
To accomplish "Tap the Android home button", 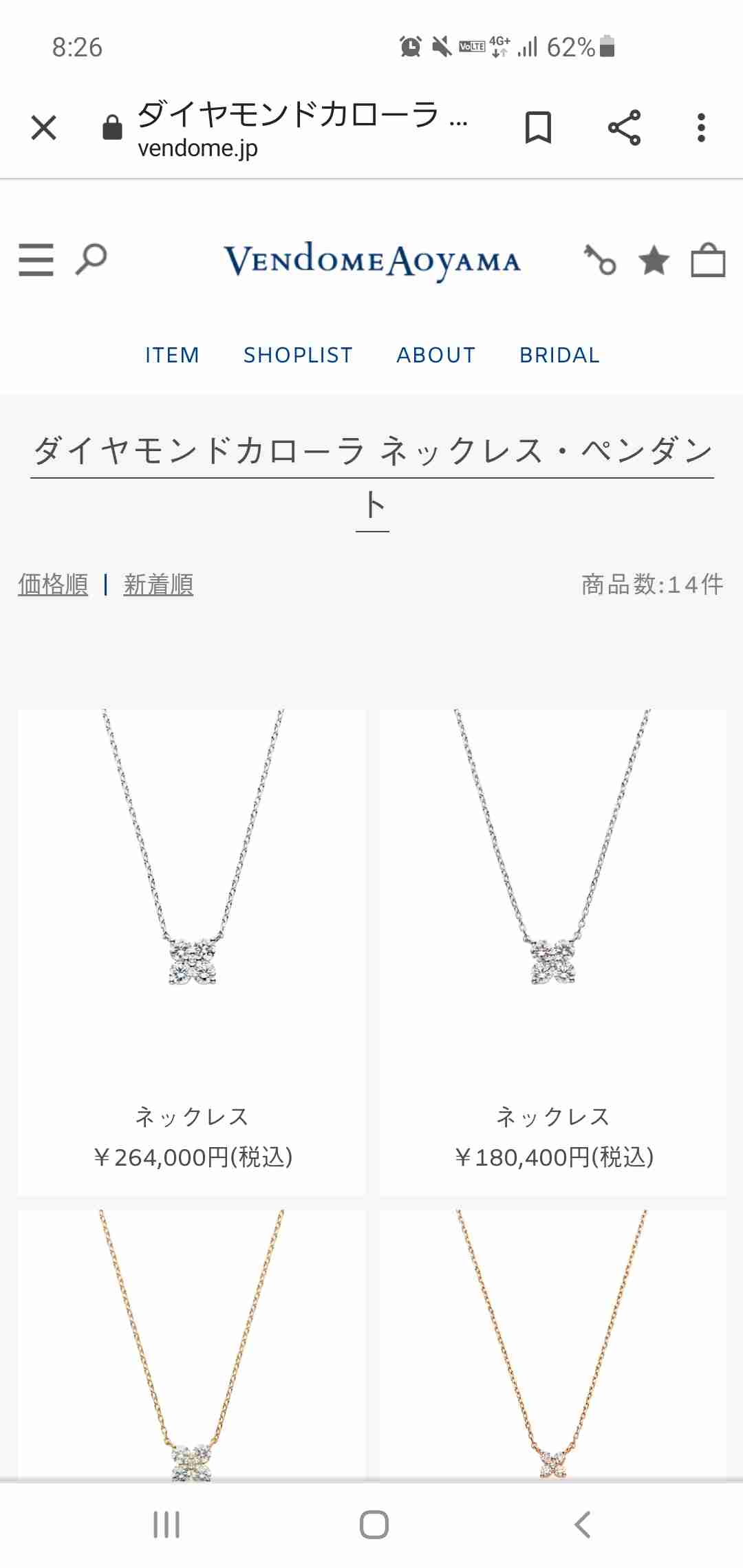I will [x=371, y=1524].
